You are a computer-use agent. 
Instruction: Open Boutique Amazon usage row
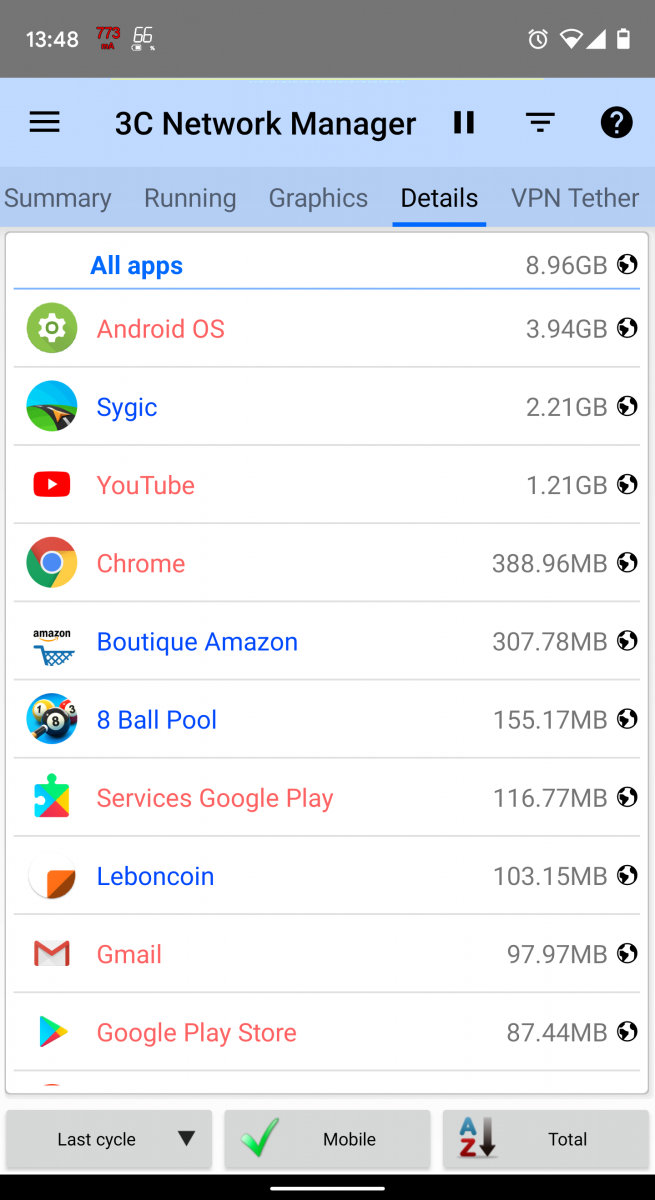point(327,641)
